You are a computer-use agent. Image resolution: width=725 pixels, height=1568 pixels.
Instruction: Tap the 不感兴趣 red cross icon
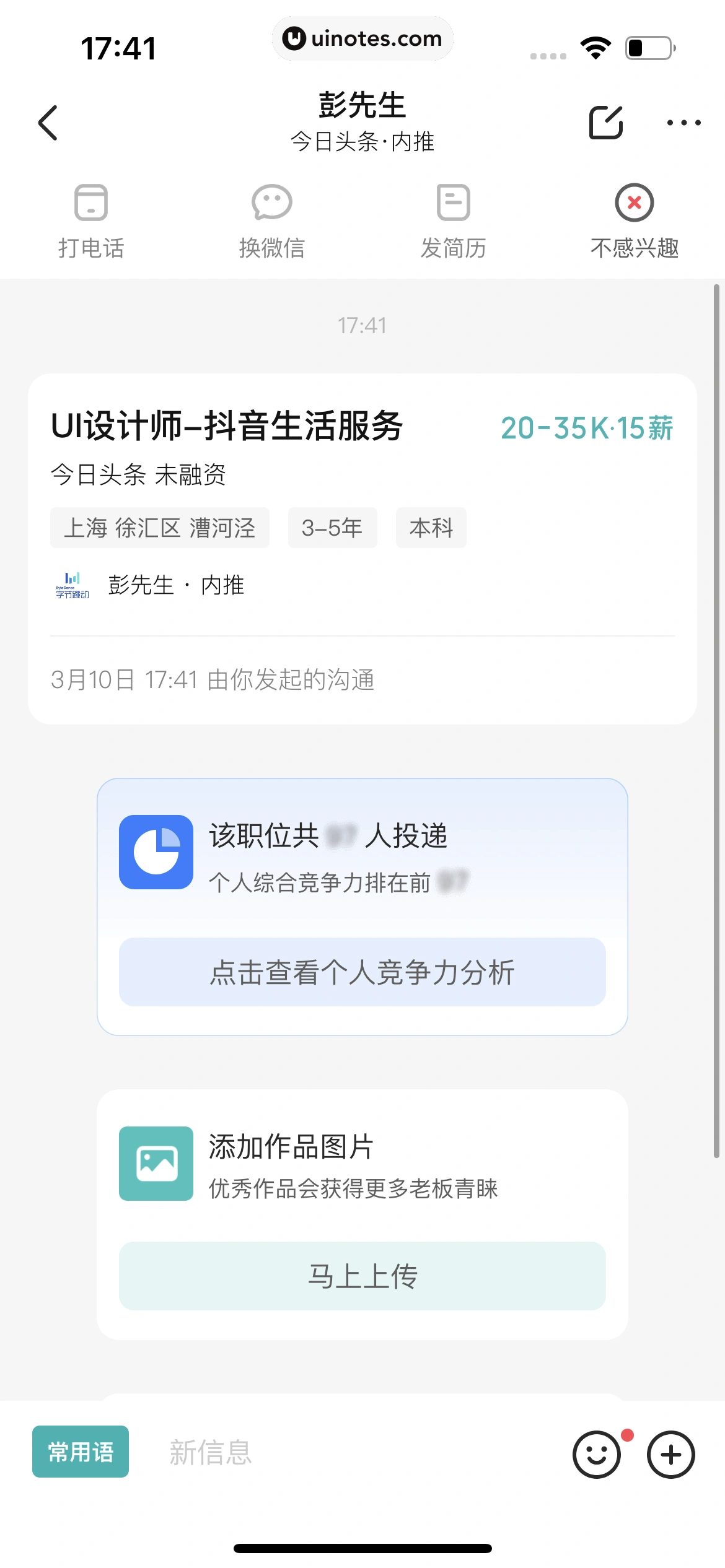point(633,203)
